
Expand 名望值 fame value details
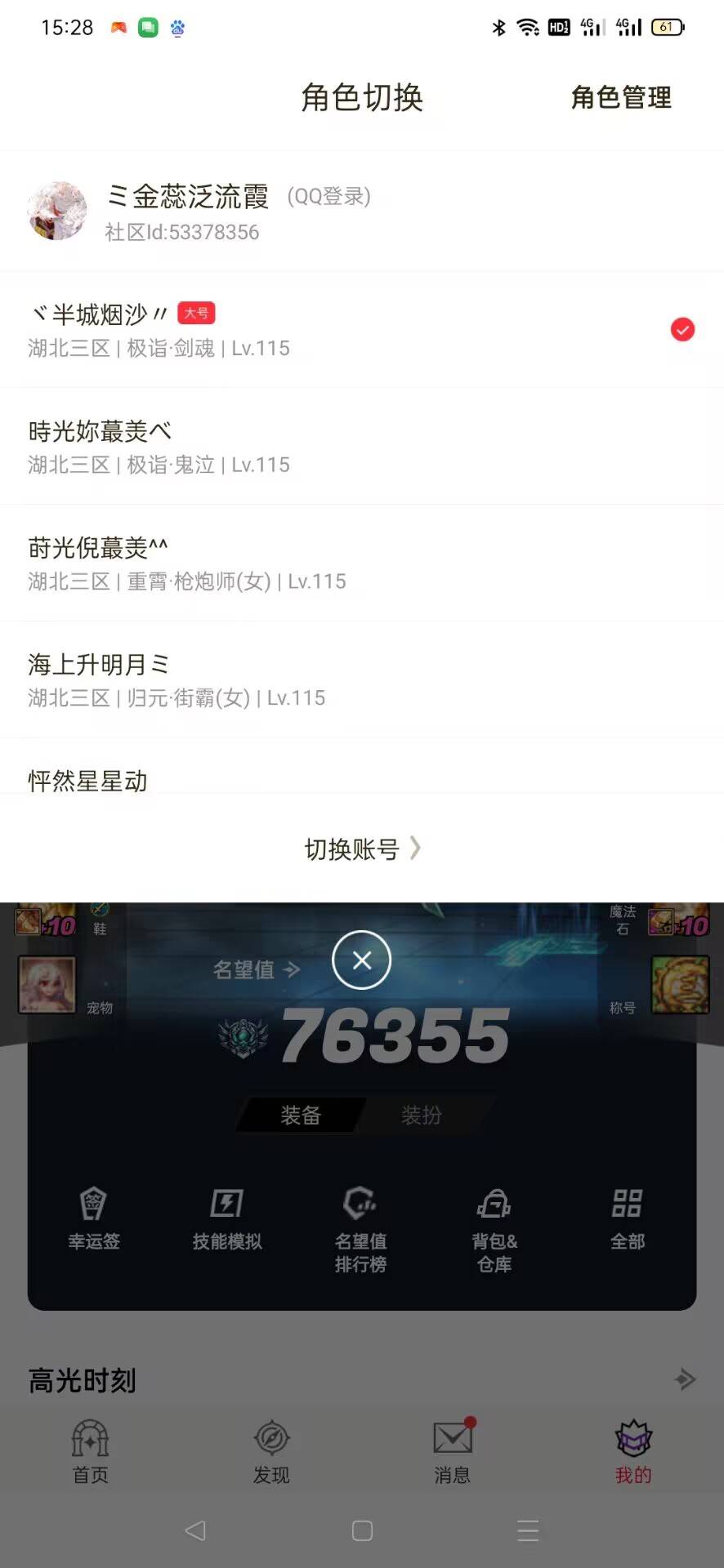pyautogui.click(x=256, y=970)
